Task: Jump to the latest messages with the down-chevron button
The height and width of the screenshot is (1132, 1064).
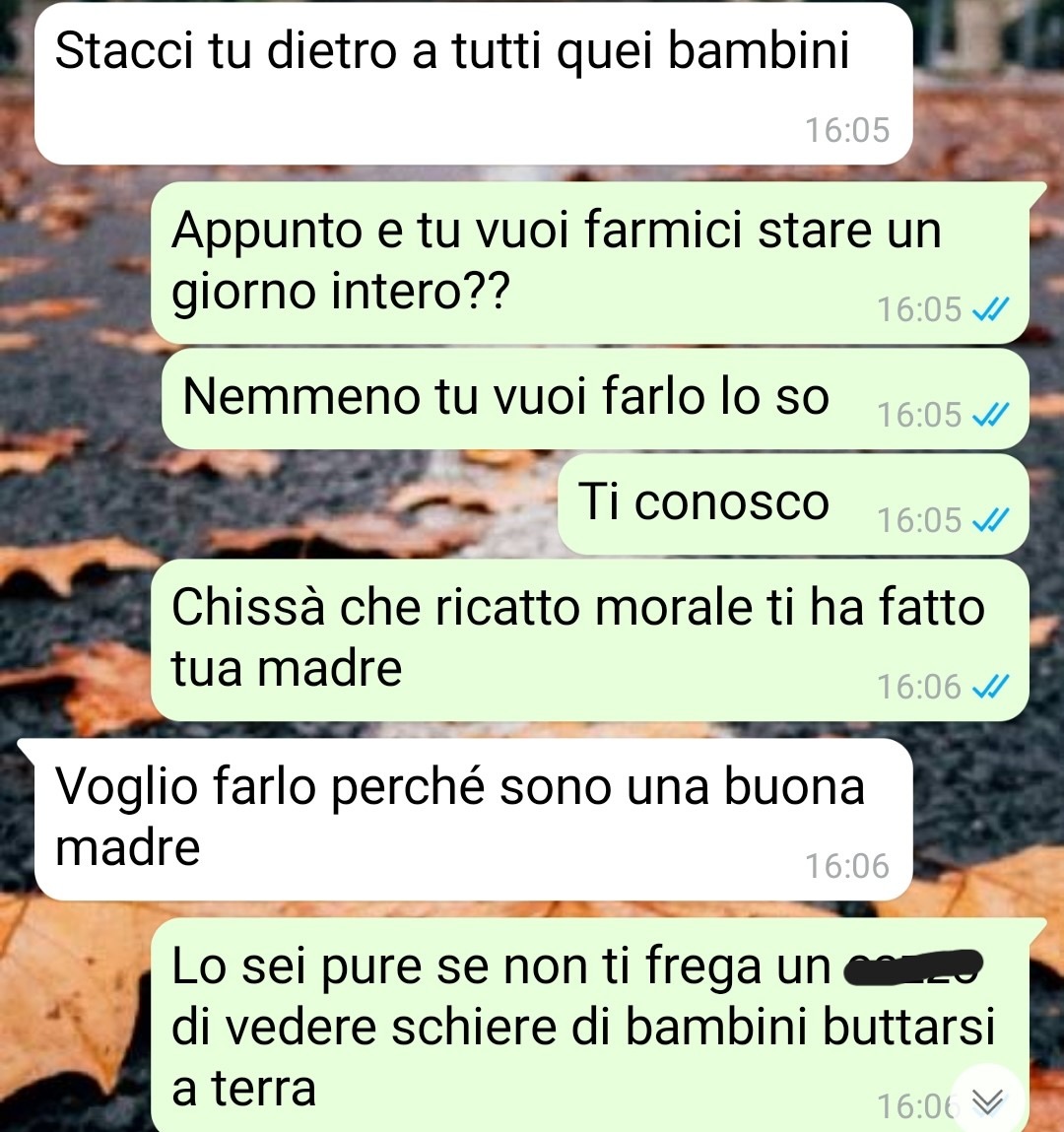Action: pyautogui.click(x=987, y=1100)
